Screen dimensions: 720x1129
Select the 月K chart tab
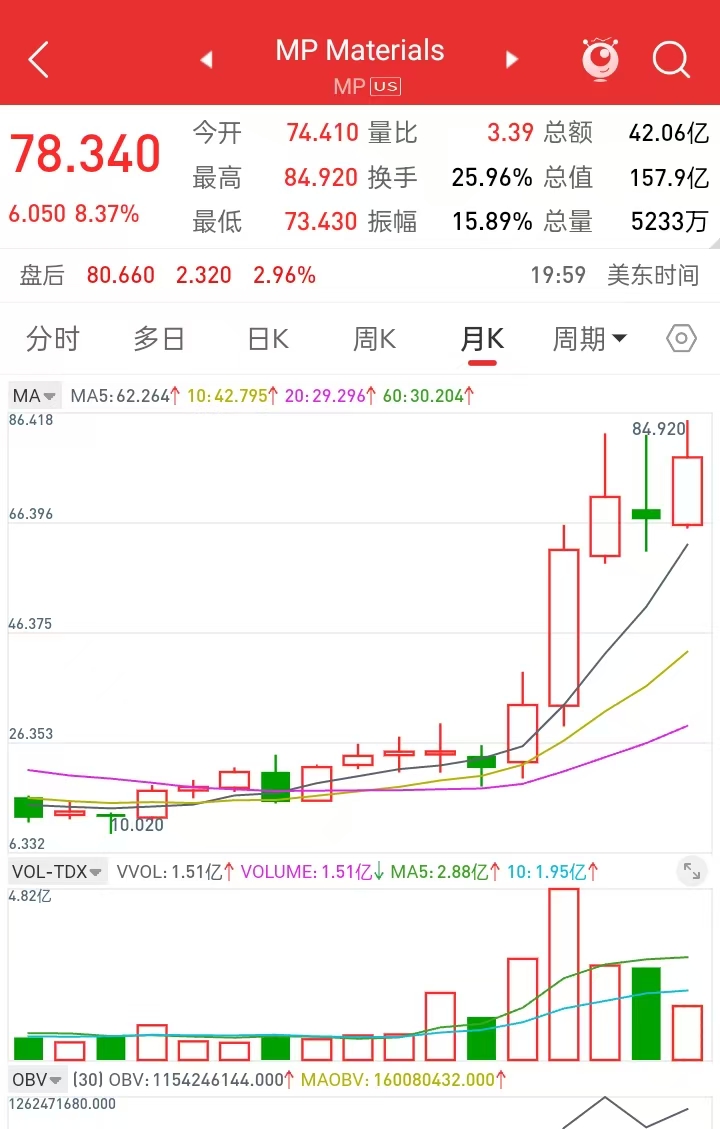[x=482, y=339]
